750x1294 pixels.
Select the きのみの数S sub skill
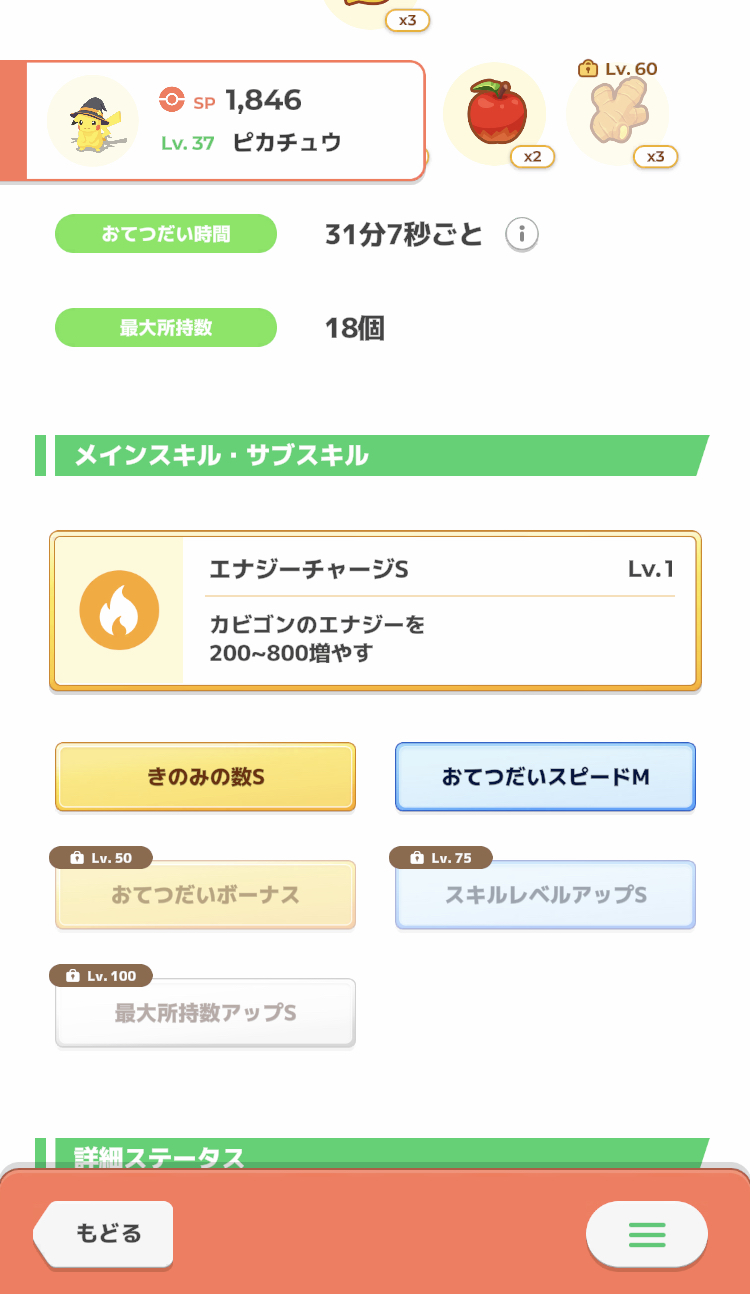click(205, 777)
